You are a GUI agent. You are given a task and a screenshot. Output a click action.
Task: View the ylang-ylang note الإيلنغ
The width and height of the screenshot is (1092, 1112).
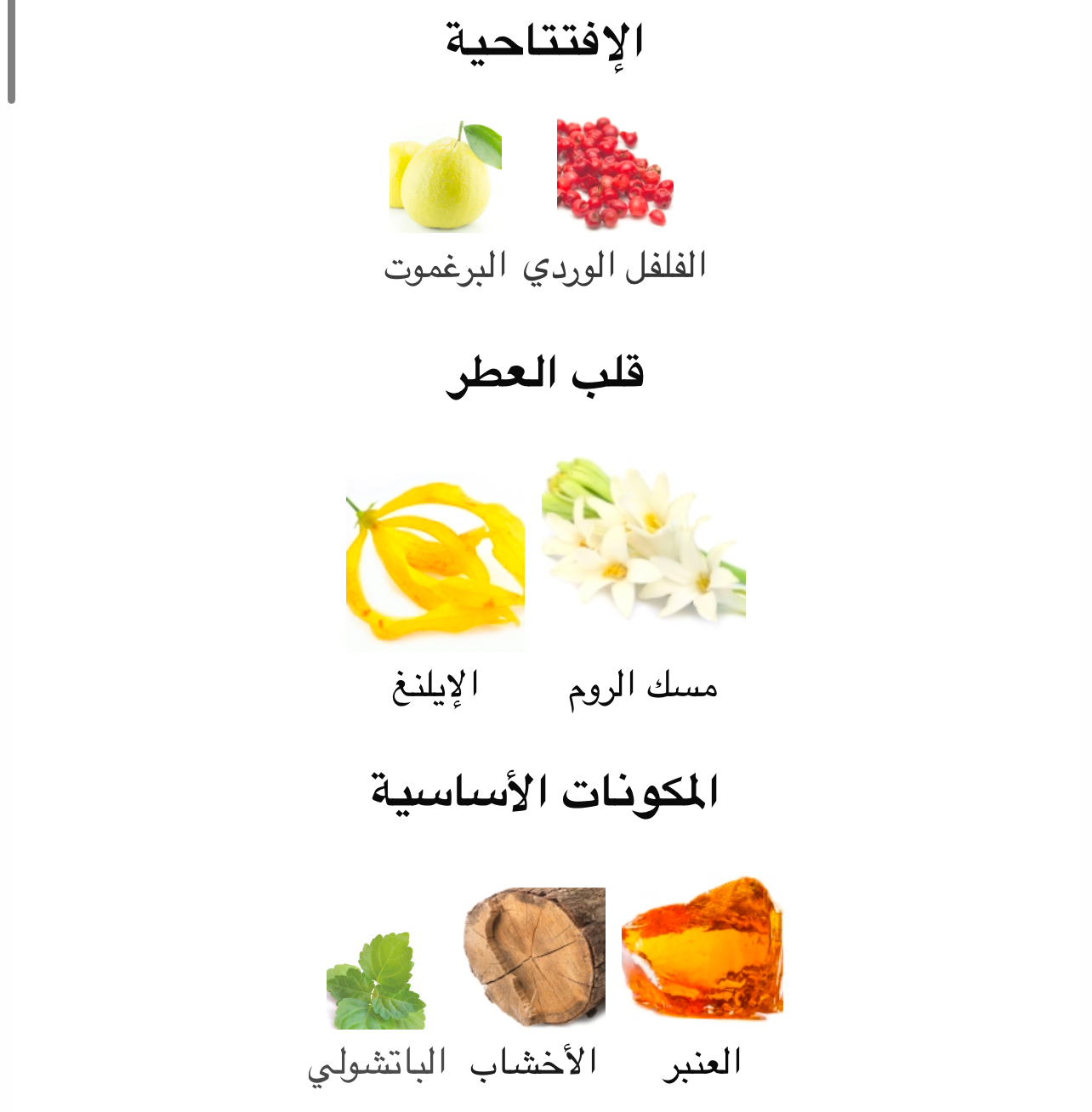point(435,561)
